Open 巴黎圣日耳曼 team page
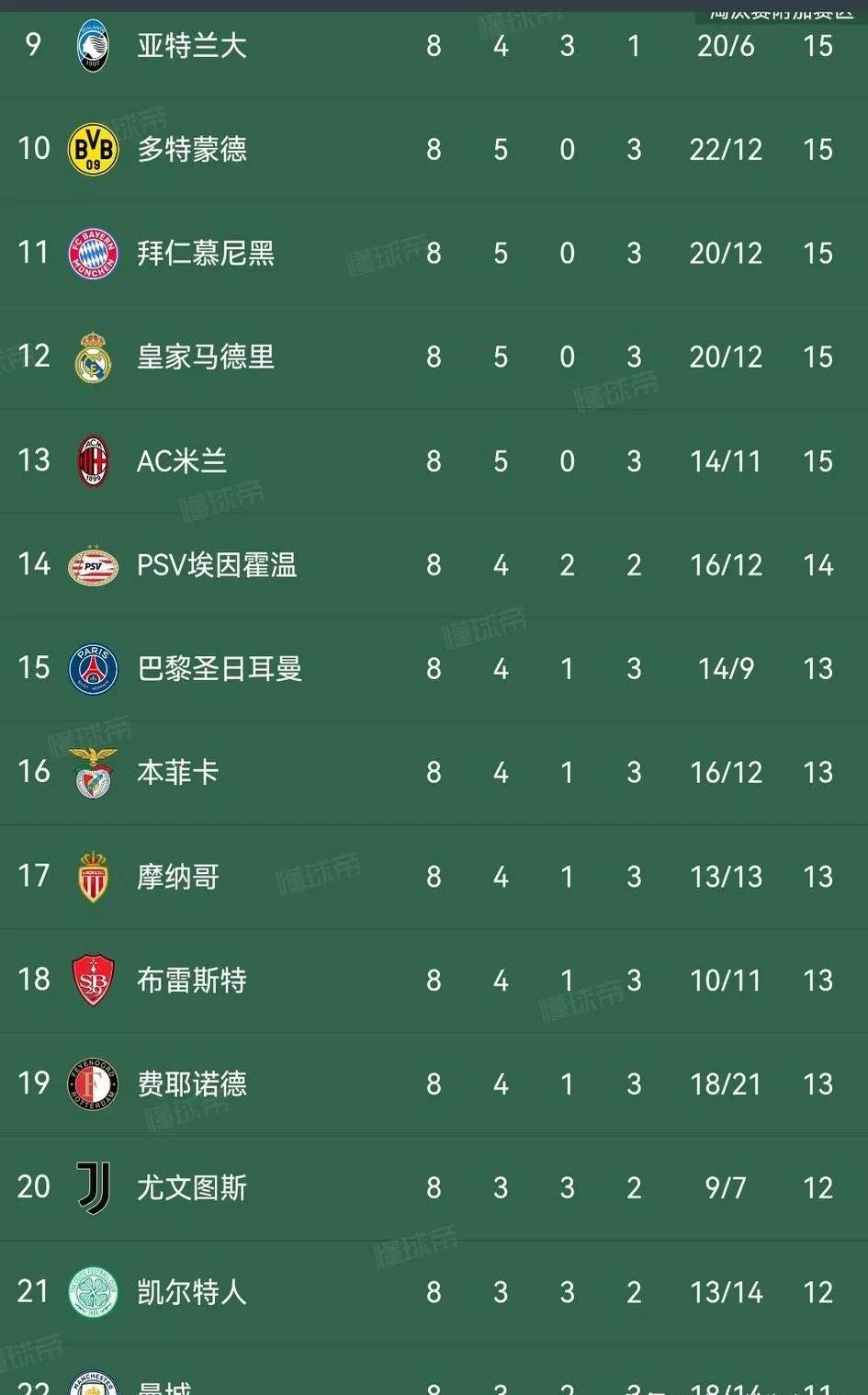 point(219,669)
